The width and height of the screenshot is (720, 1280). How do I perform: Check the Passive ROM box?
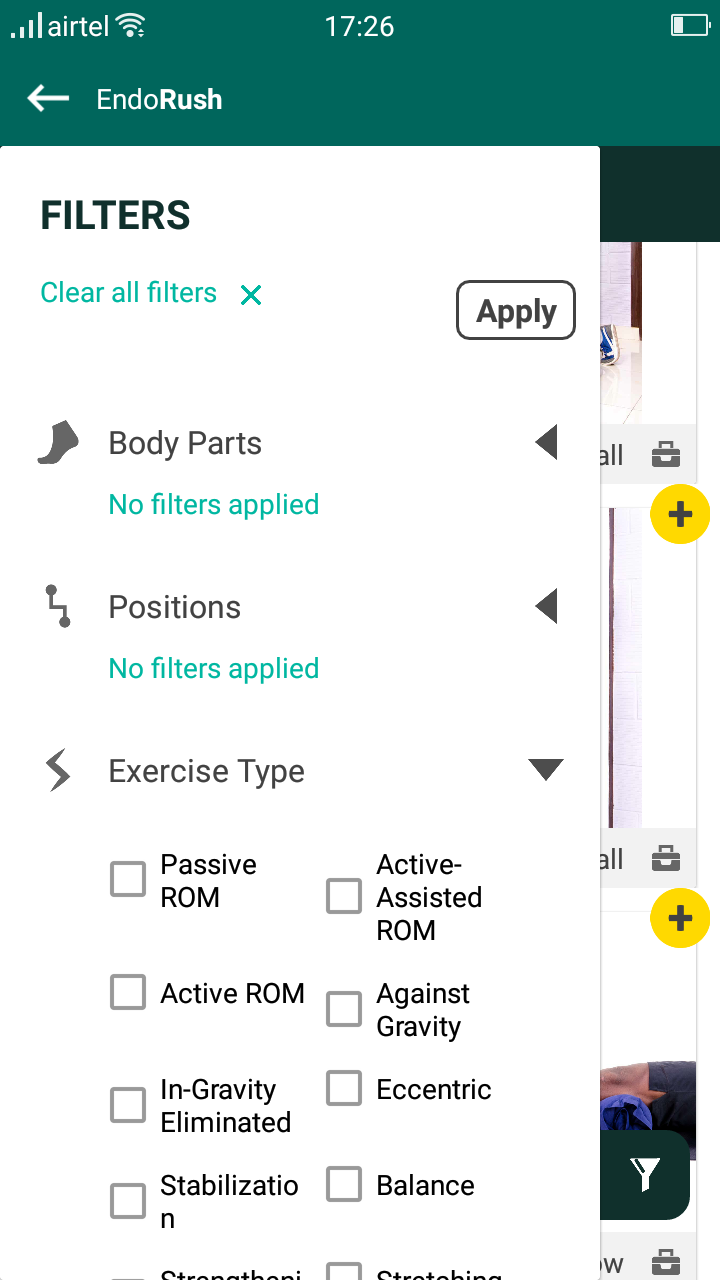(128, 879)
